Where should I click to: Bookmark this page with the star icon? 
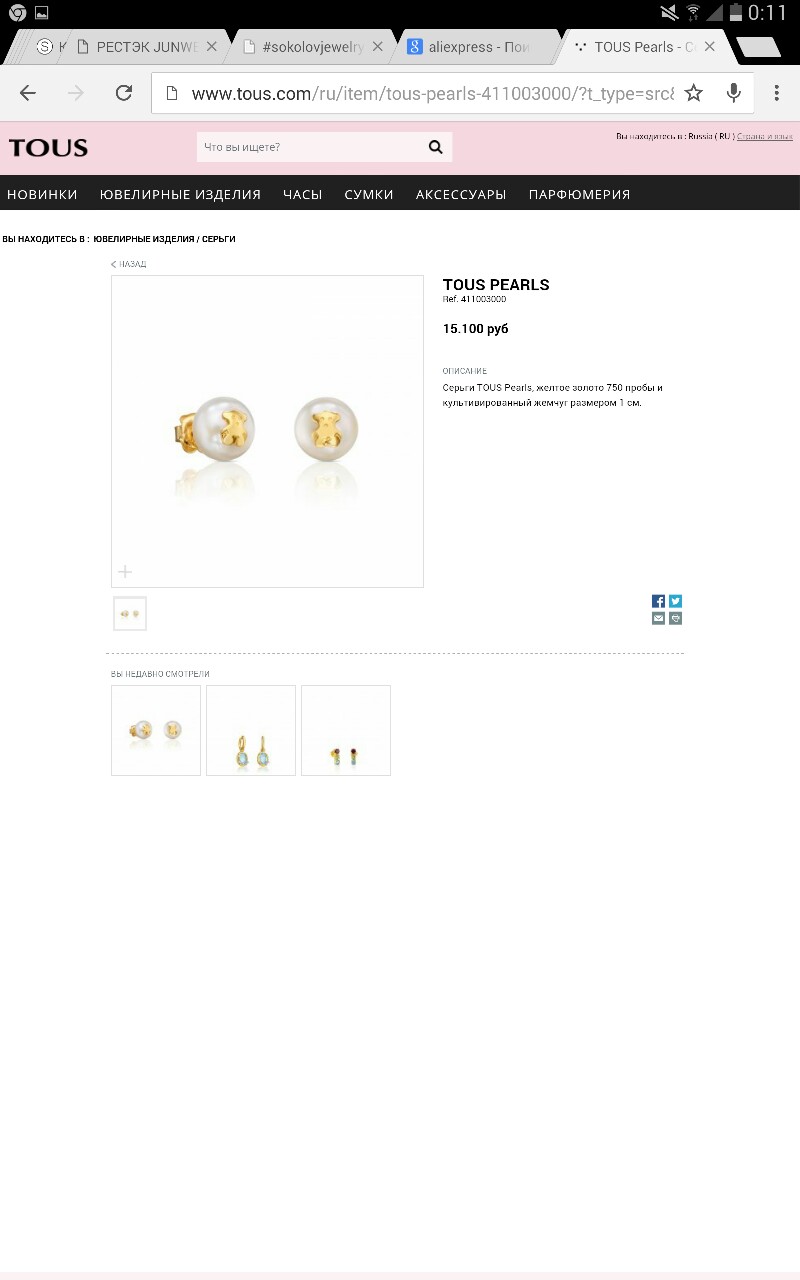tap(694, 93)
